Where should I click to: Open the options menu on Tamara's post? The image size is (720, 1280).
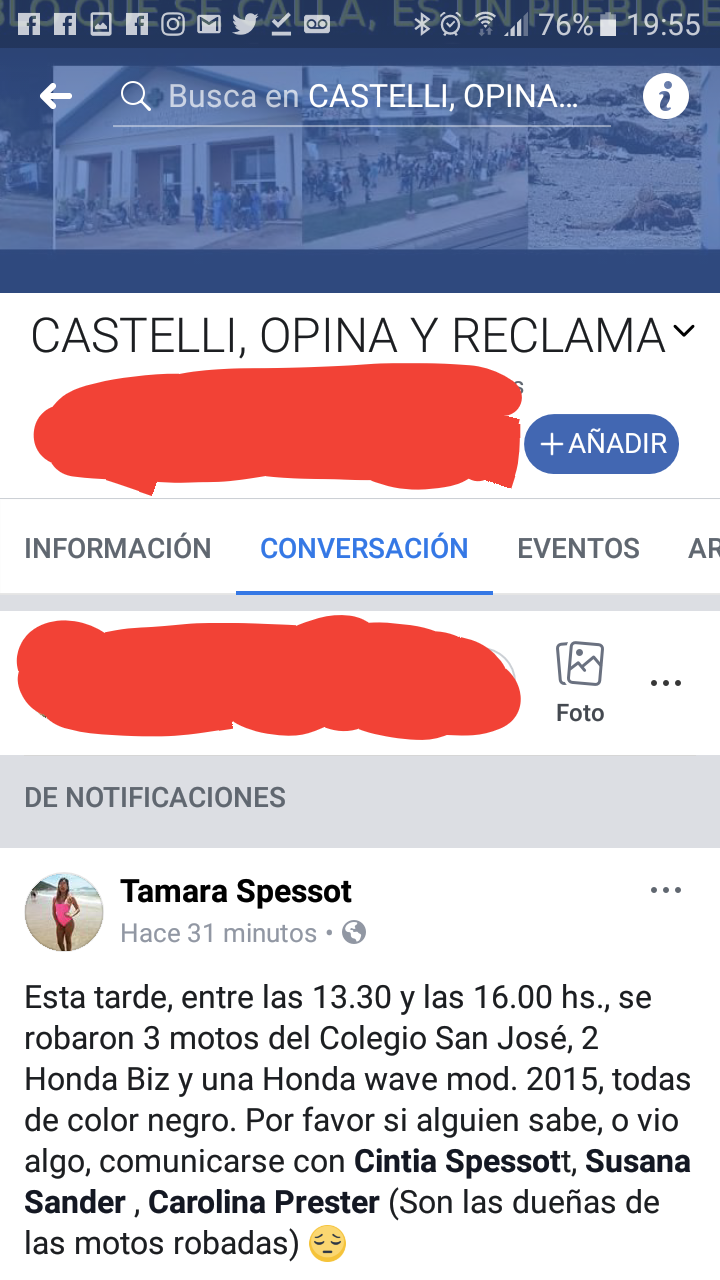[665, 890]
